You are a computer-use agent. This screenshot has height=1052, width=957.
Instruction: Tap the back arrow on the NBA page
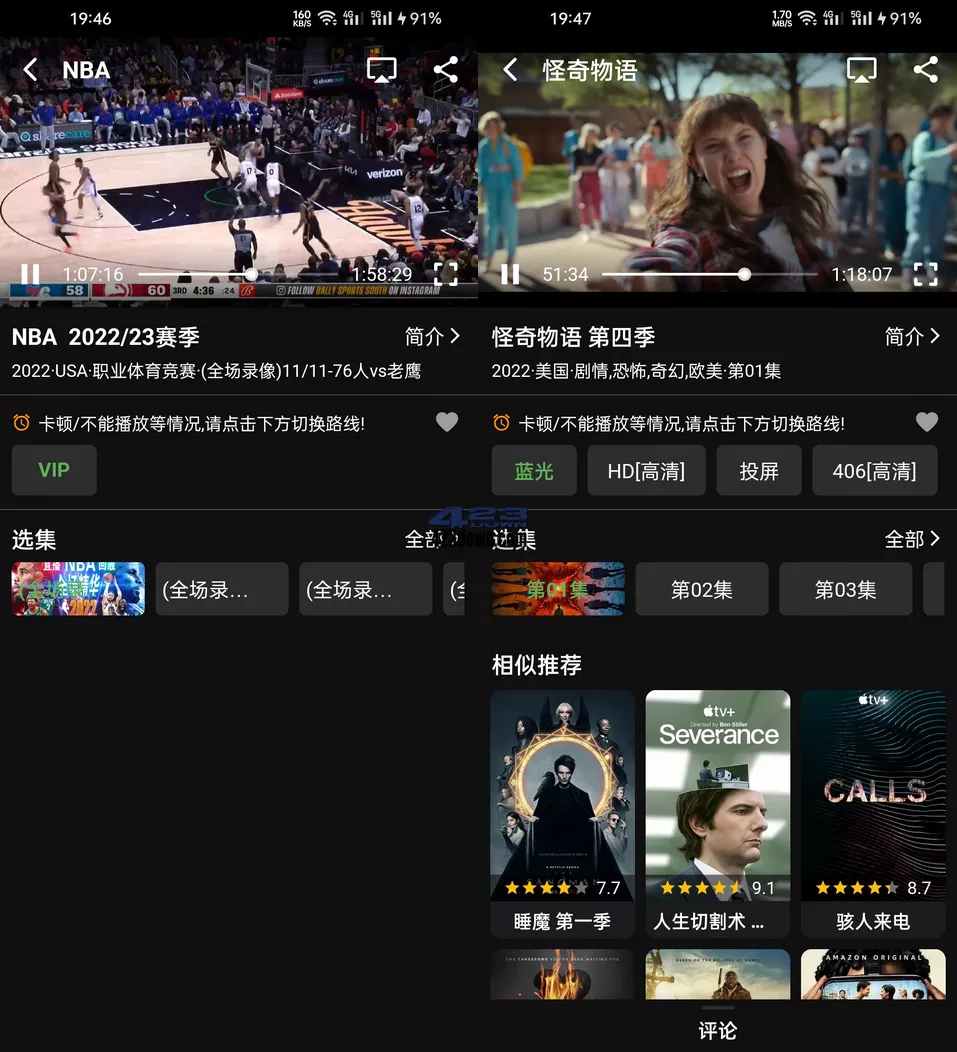[x=30, y=70]
